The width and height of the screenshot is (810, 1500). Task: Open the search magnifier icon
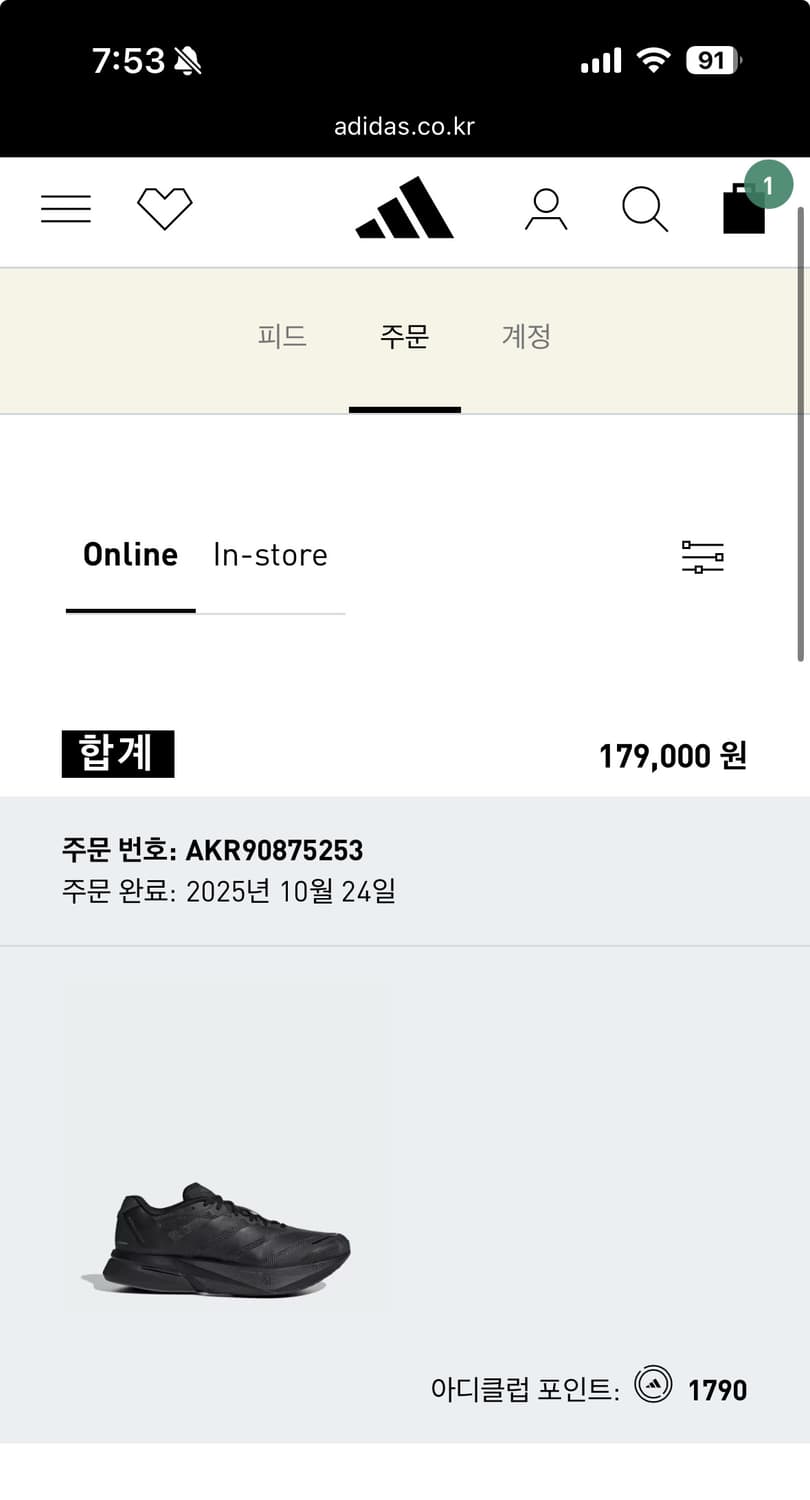tap(645, 208)
